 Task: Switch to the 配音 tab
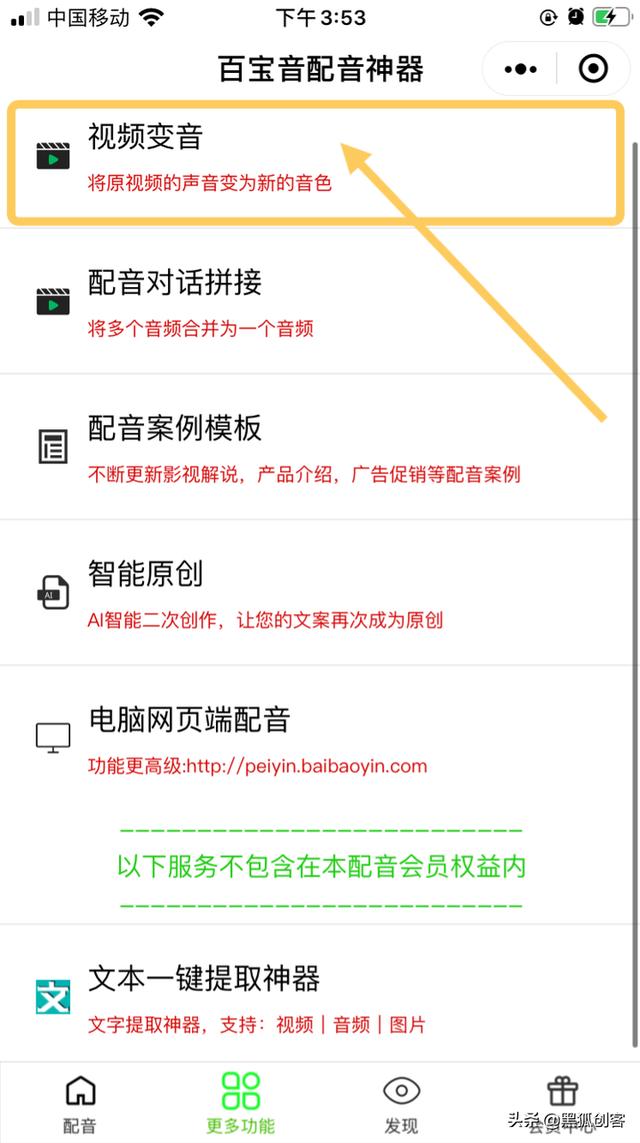point(80,1102)
